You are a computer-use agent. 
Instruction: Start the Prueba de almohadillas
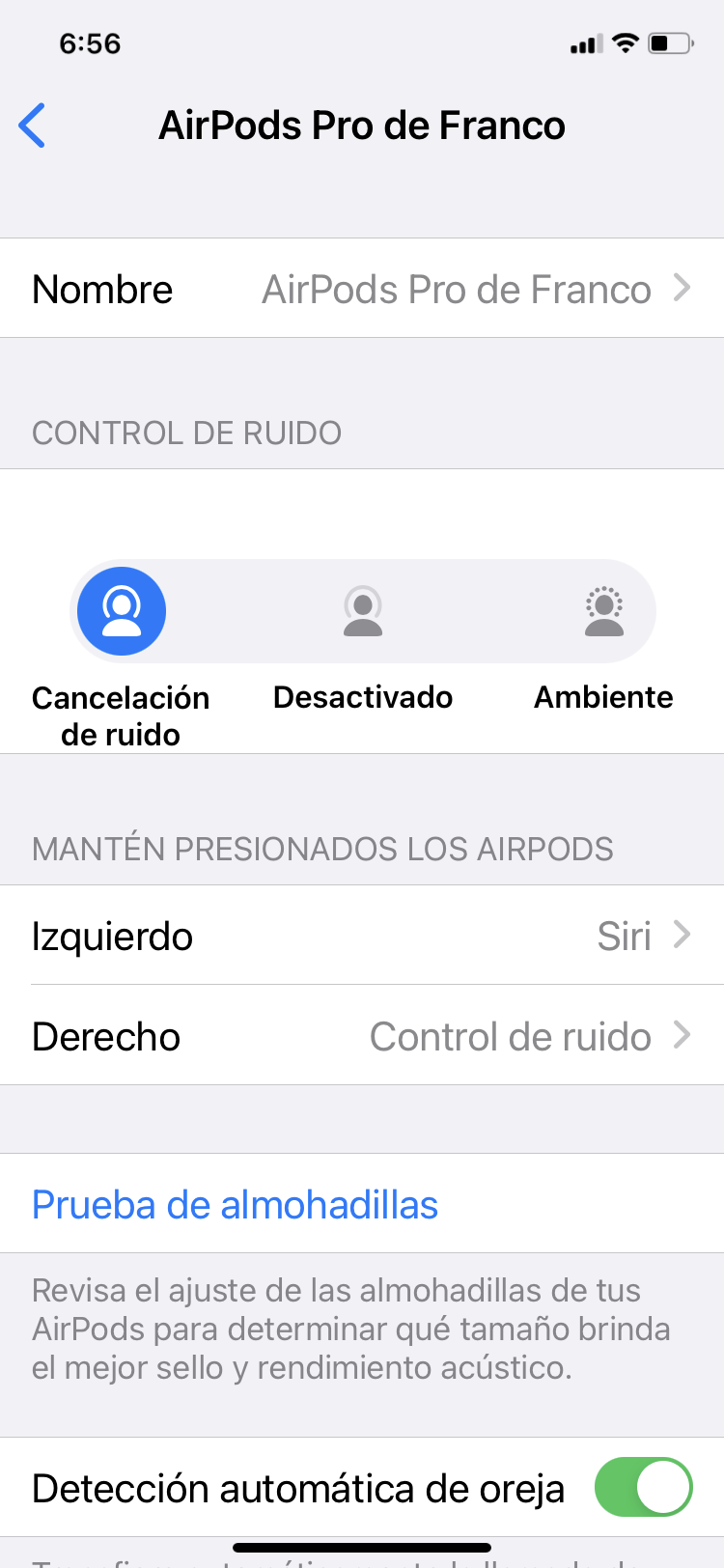click(236, 1204)
